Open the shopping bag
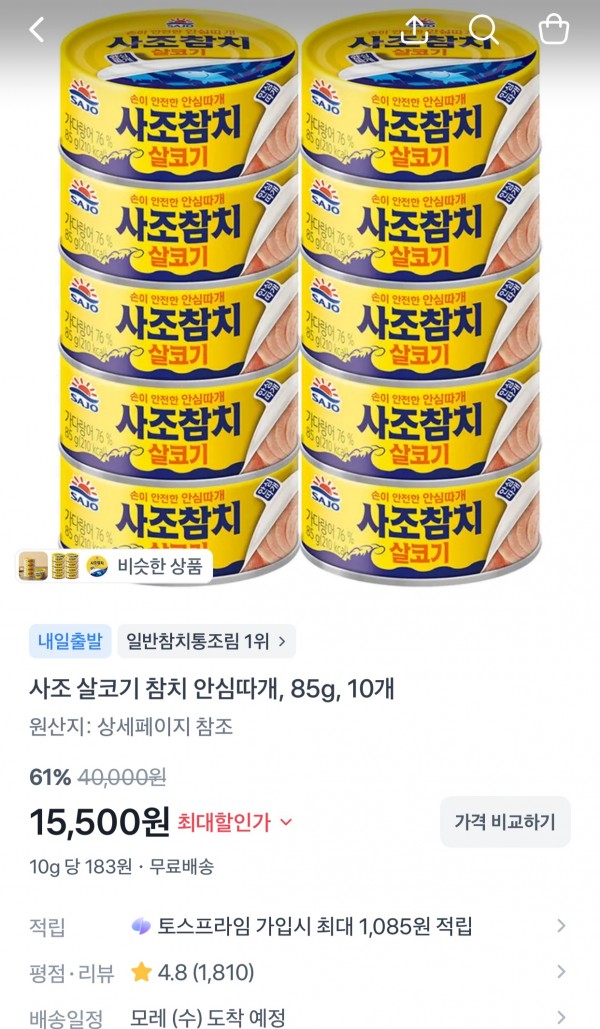The image size is (600, 1029). pos(553,30)
